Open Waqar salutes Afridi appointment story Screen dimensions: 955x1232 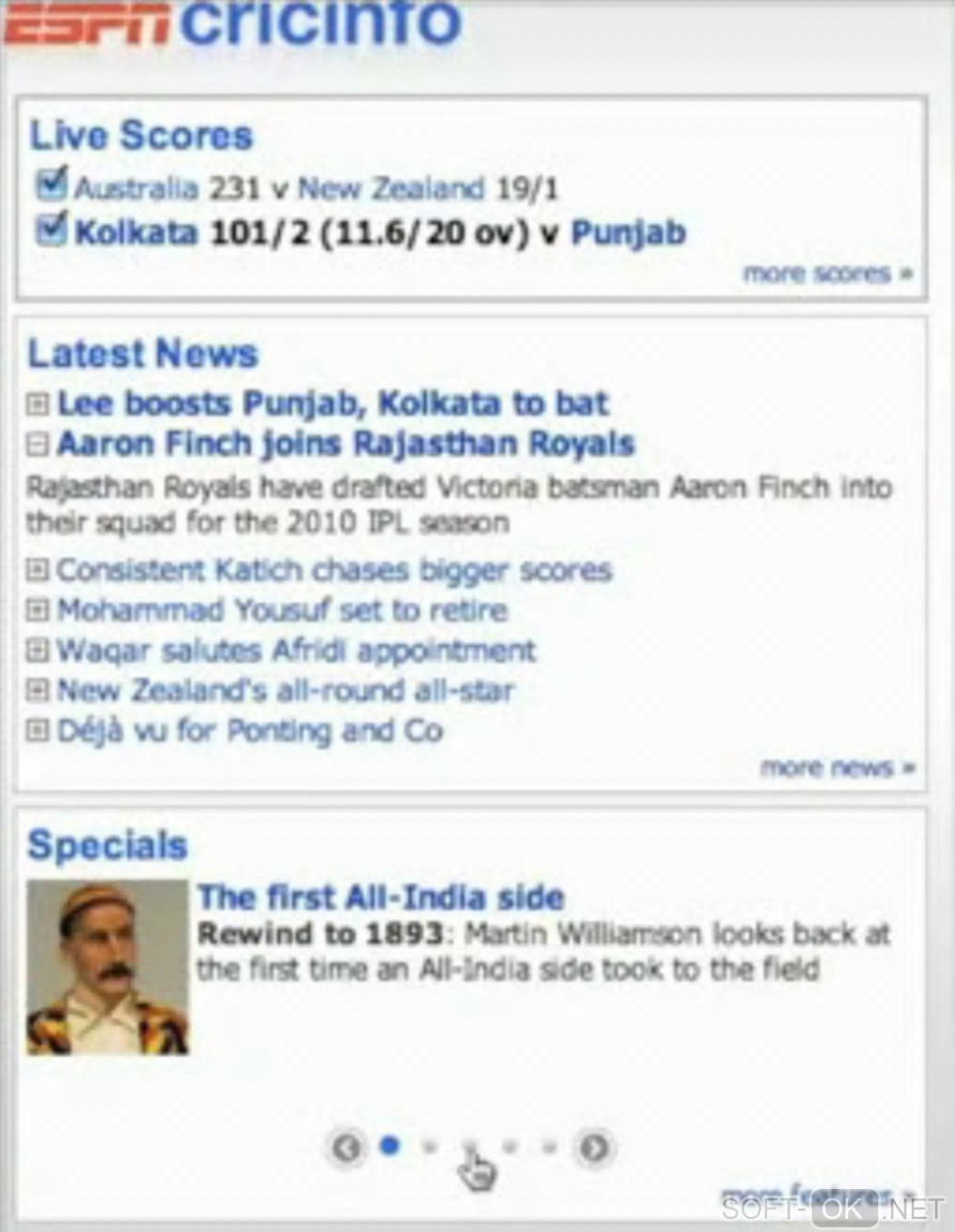pyautogui.click(x=296, y=651)
